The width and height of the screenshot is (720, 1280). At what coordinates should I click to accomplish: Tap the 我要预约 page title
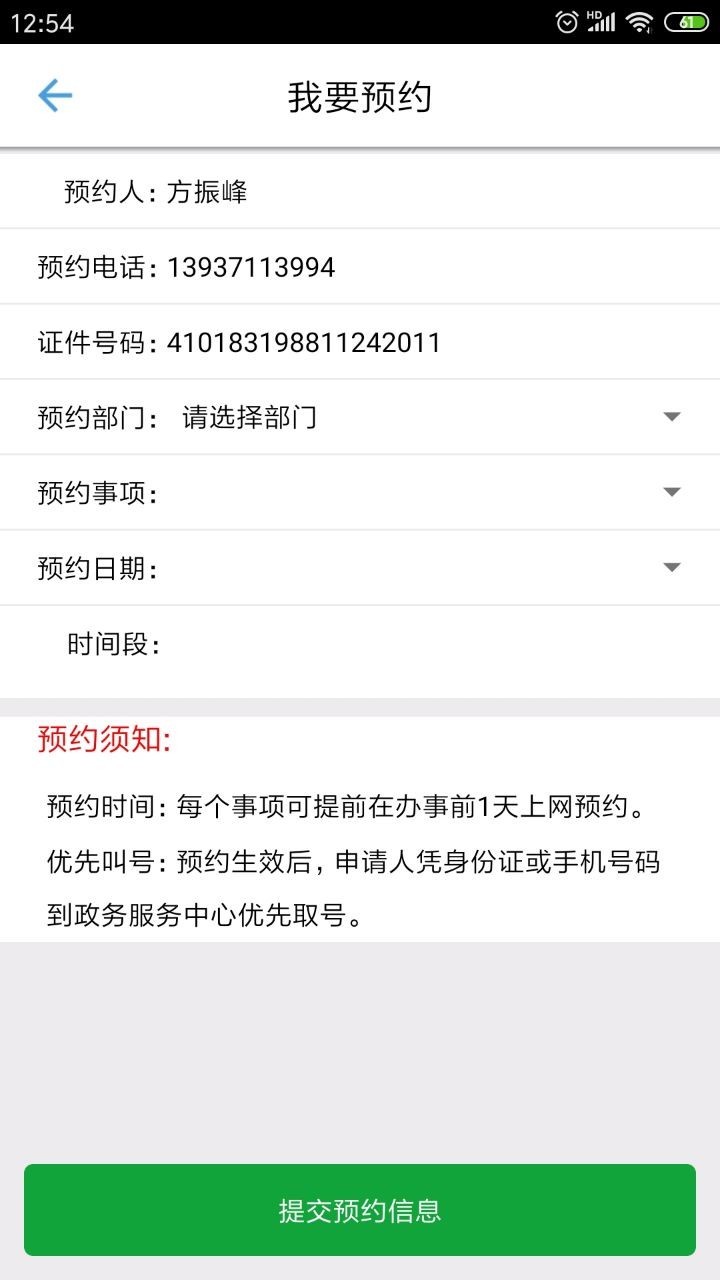360,95
